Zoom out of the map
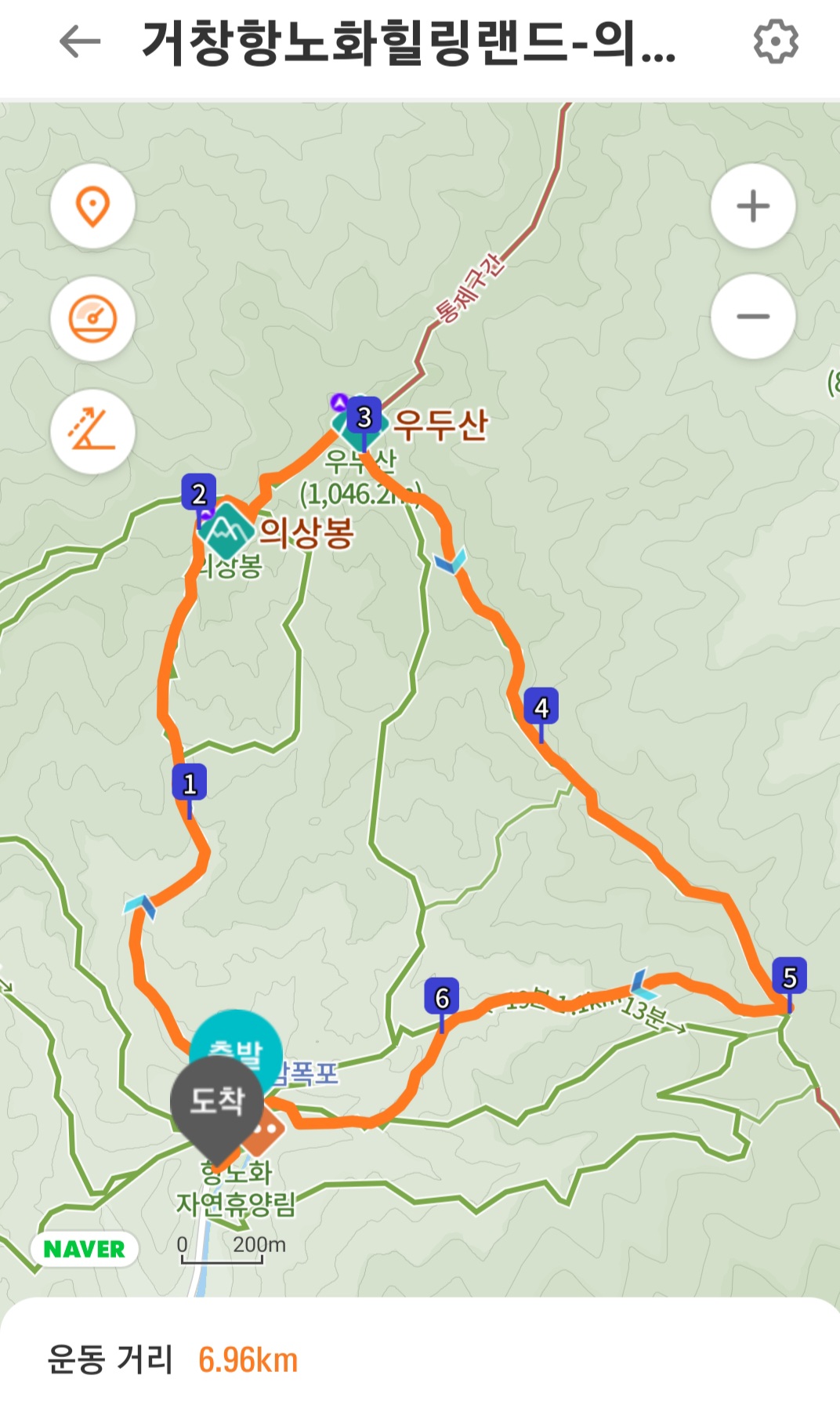The image size is (840, 1419). 753,317
